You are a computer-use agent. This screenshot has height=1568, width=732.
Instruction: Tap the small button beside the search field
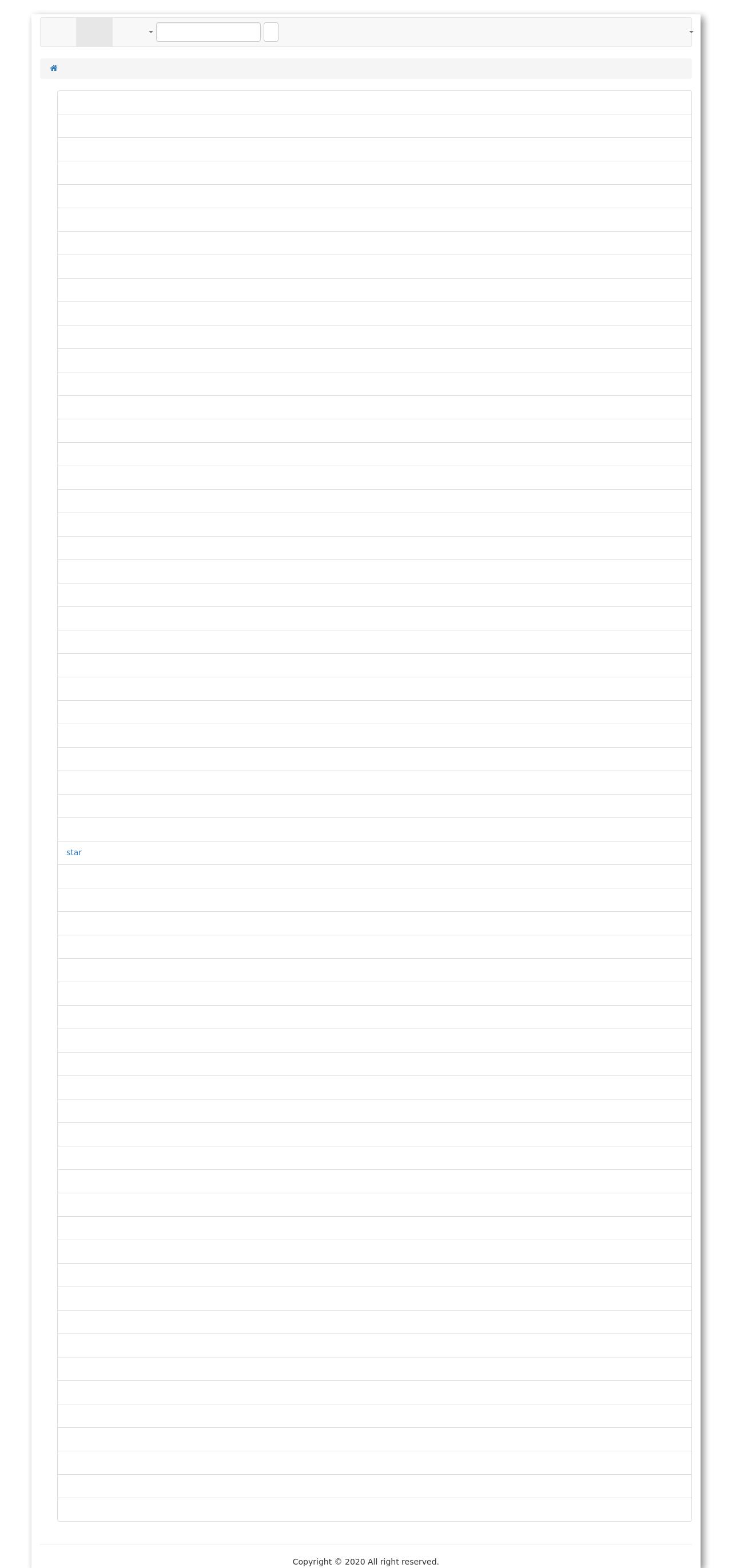tap(270, 32)
